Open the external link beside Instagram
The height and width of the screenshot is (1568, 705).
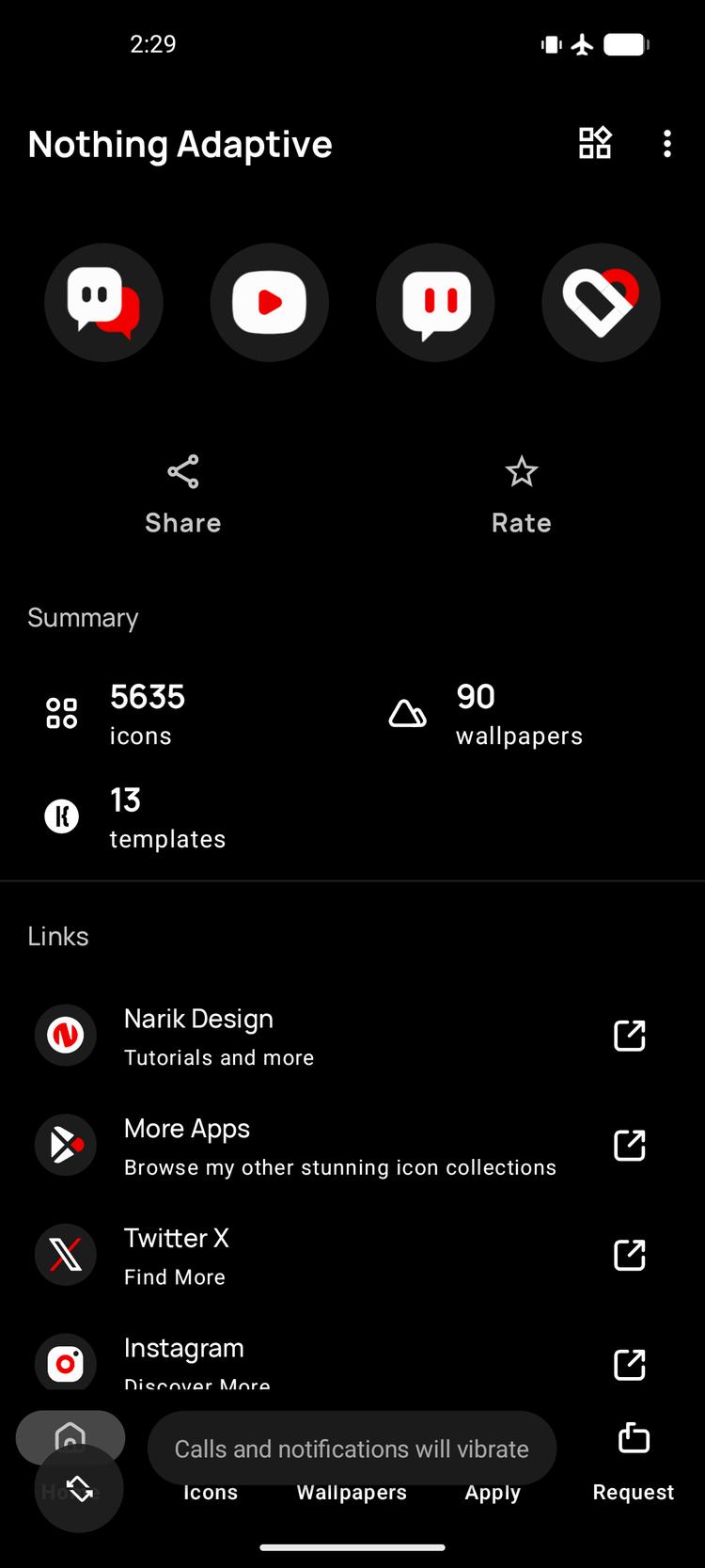click(x=630, y=1364)
